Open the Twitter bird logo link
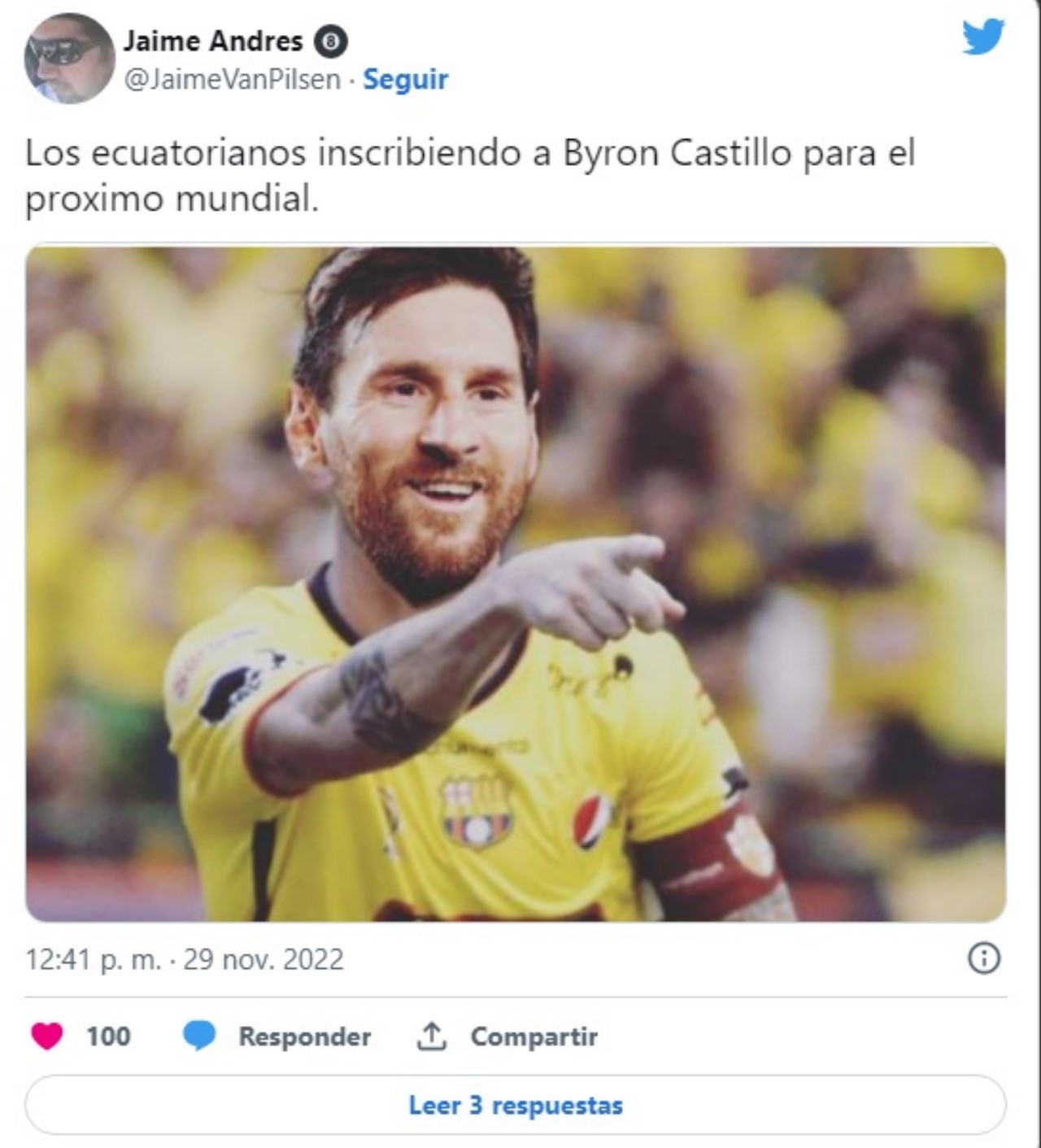 coord(982,37)
